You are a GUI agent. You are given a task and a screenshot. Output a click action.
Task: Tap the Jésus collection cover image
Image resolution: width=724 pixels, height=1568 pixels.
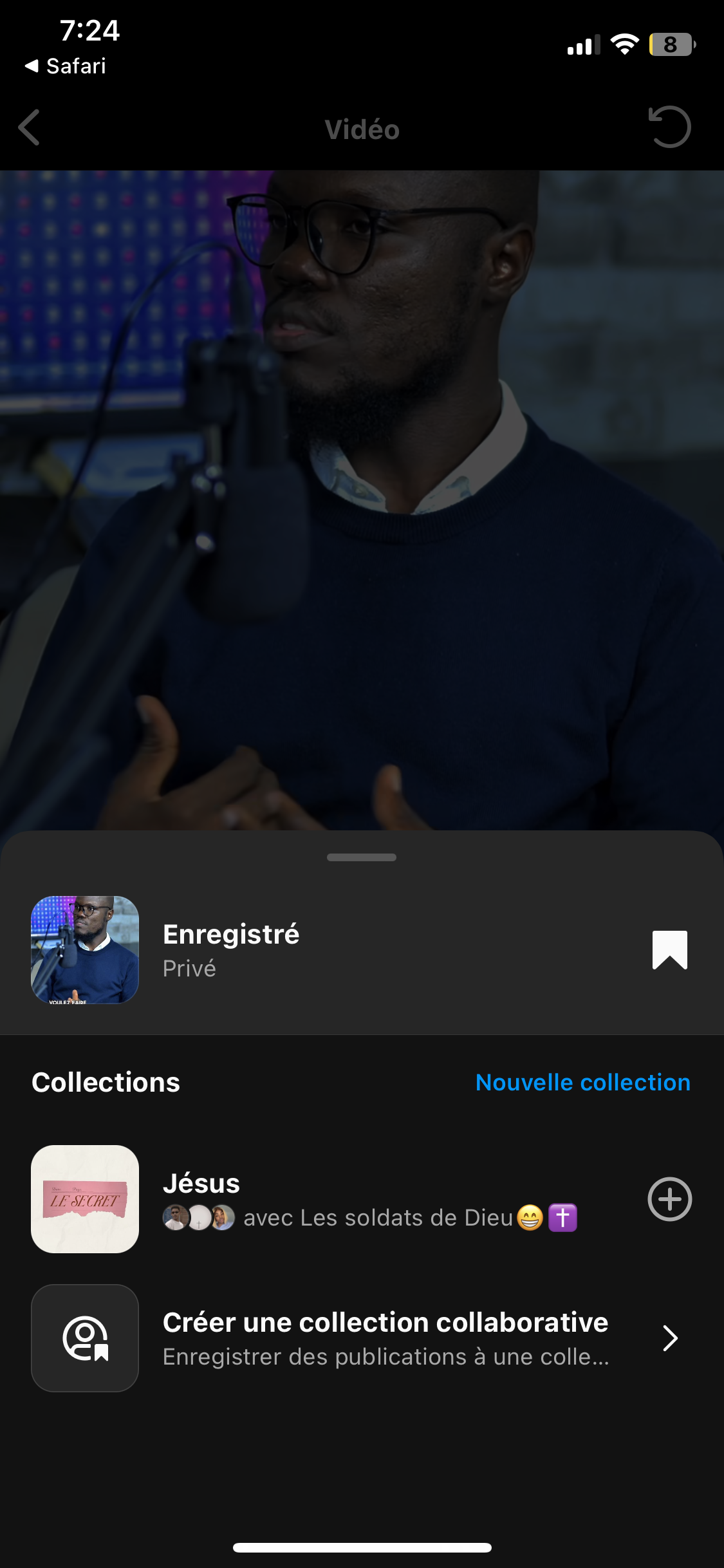point(85,1199)
